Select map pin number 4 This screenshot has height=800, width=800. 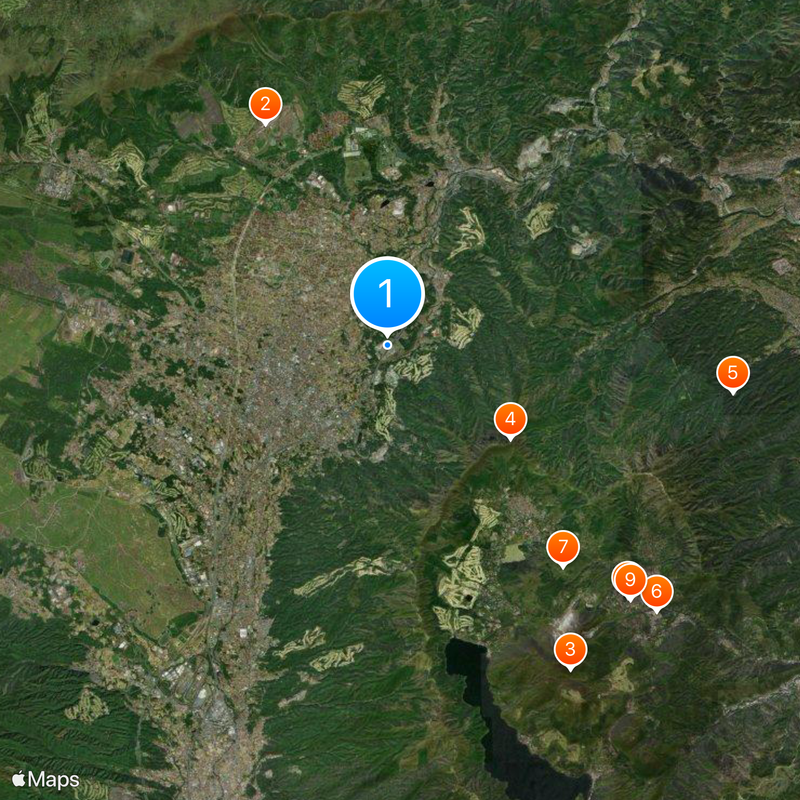tap(510, 420)
